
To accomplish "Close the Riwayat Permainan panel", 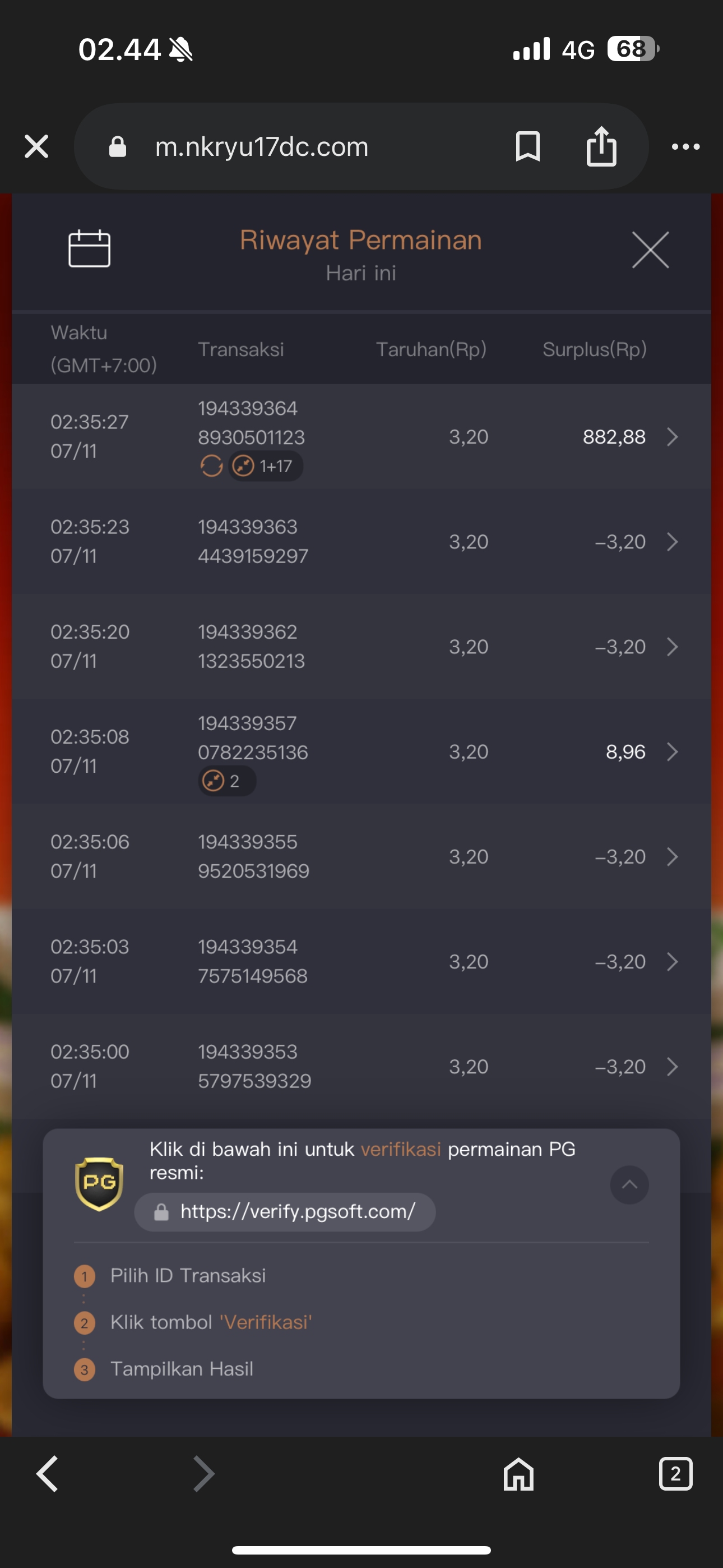I will tap(650, 250).
